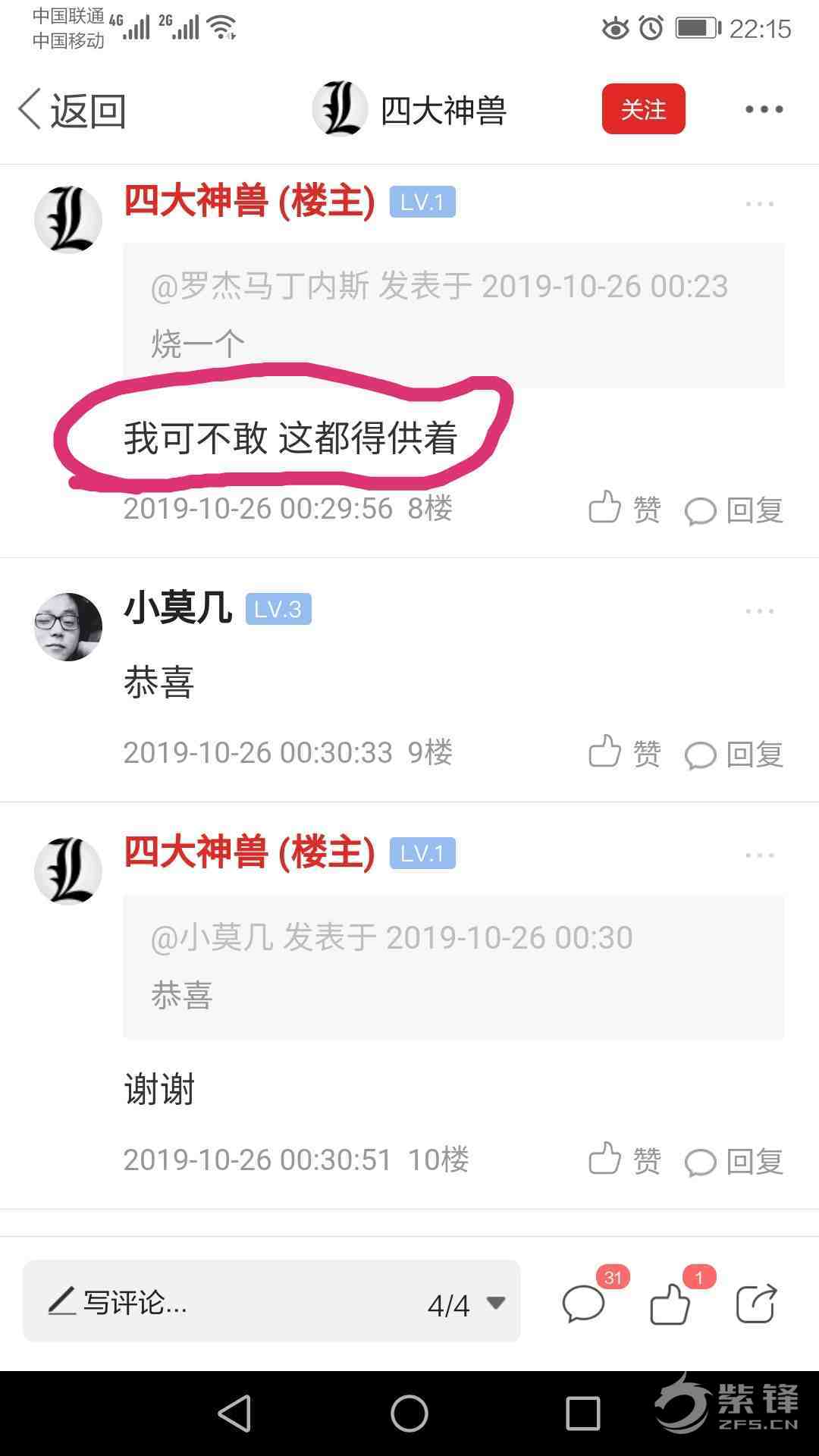View 小莫几's profile picture
Viewport: 819px width, 1456px height.
tap(68, 626)
